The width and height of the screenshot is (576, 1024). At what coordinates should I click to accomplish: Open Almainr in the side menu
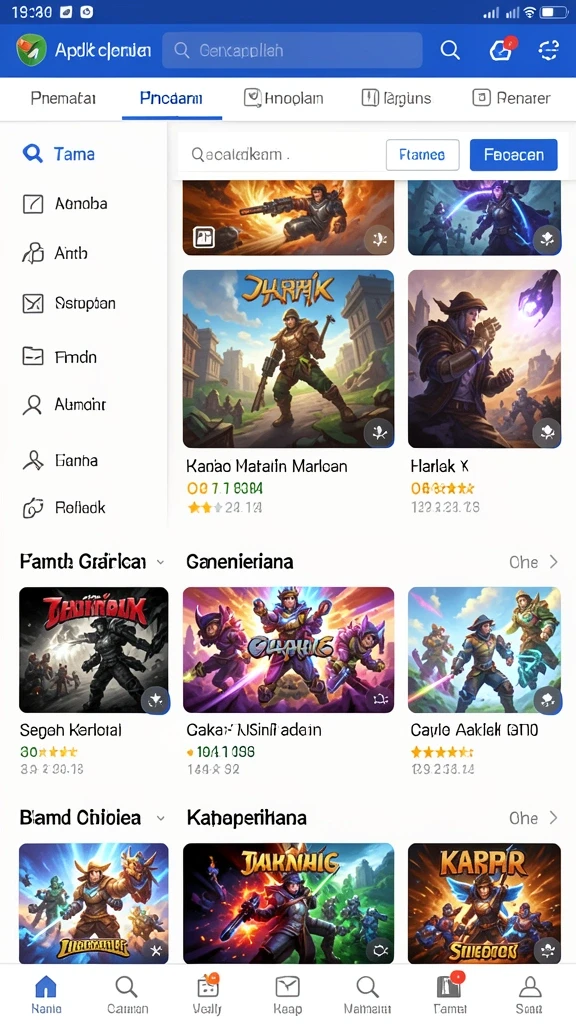[64, 405]
